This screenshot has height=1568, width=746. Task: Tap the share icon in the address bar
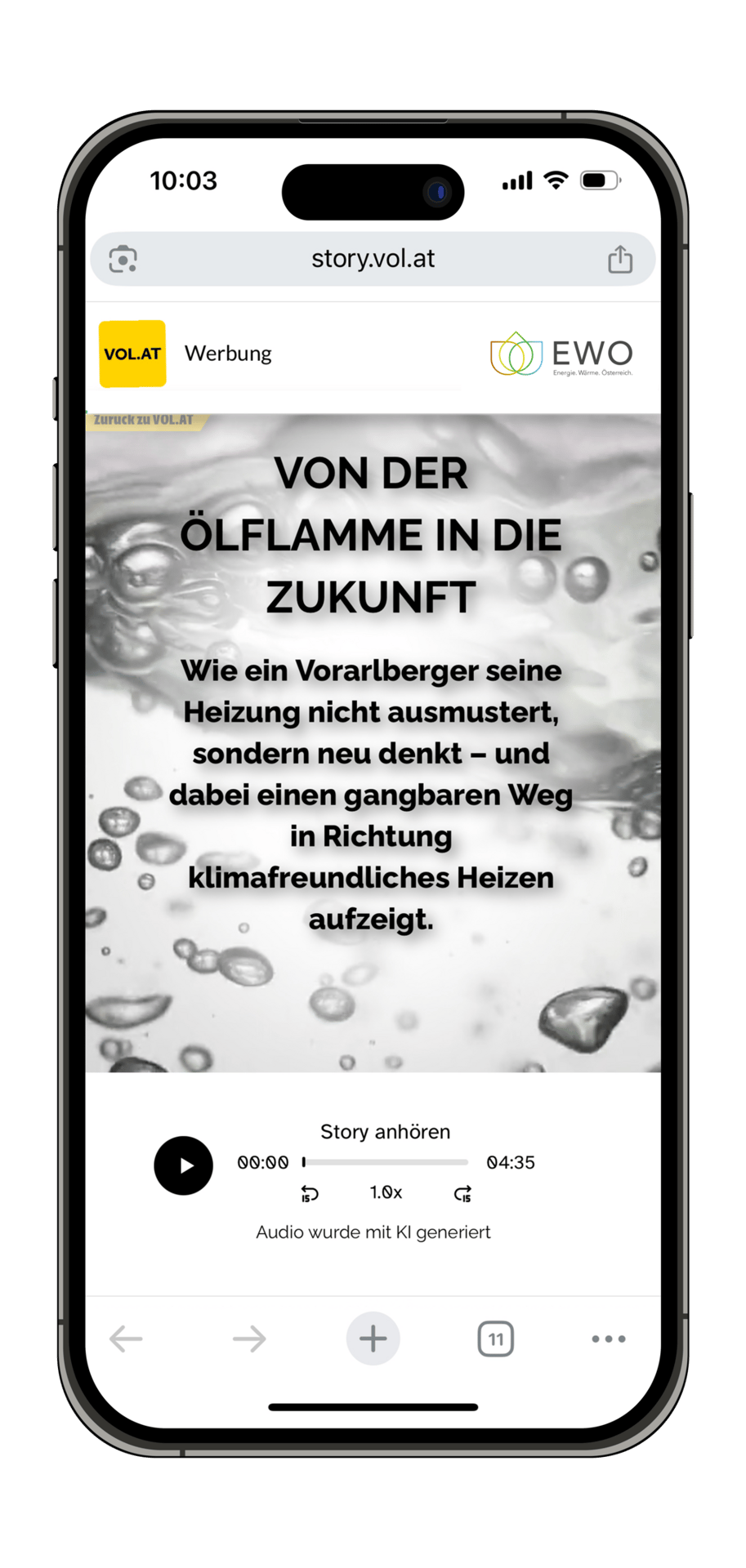coord(621,258)
